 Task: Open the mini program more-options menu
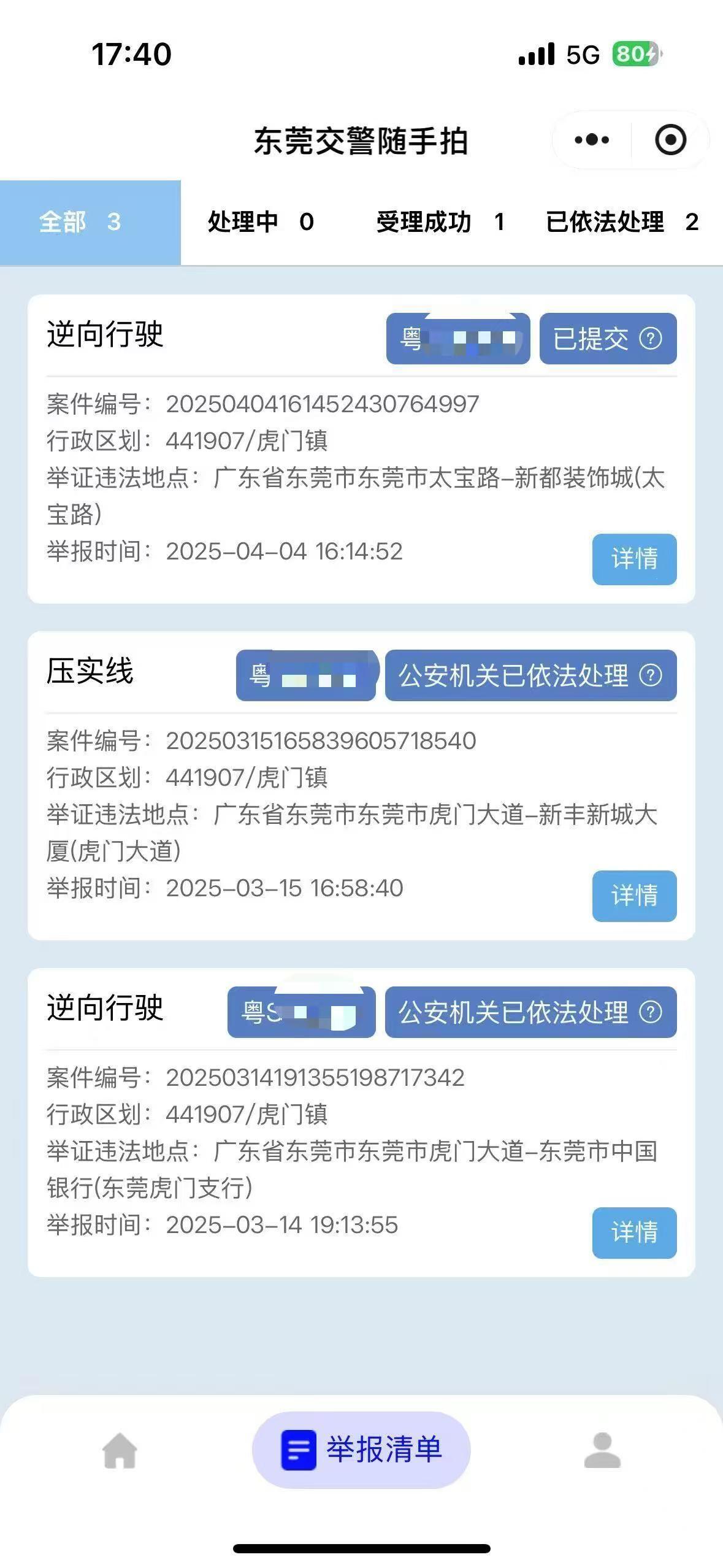(592, 140)
